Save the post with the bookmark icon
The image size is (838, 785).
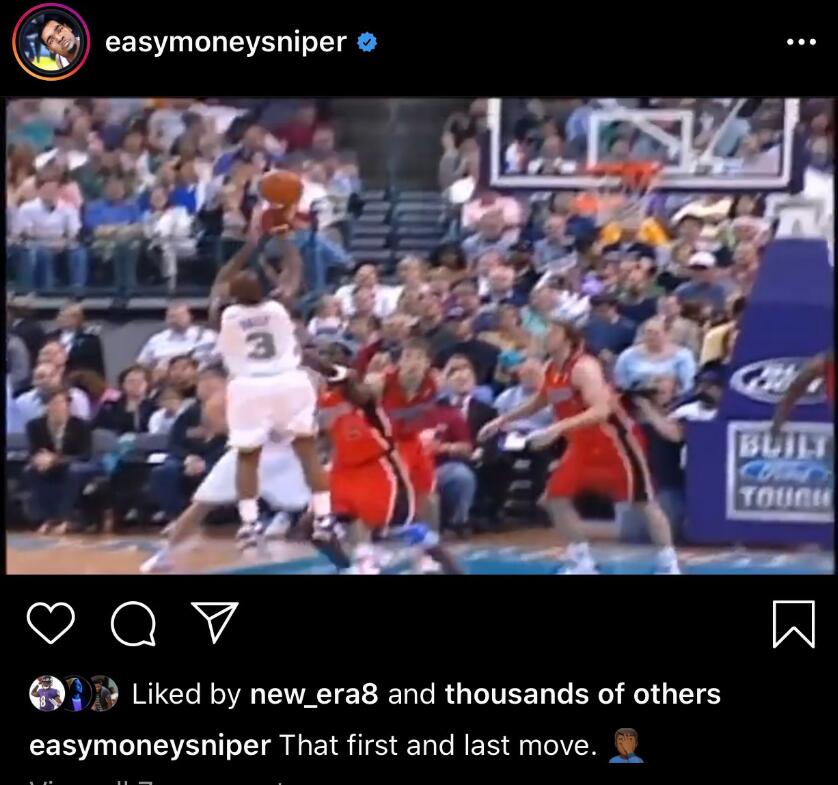click(793, 623)
